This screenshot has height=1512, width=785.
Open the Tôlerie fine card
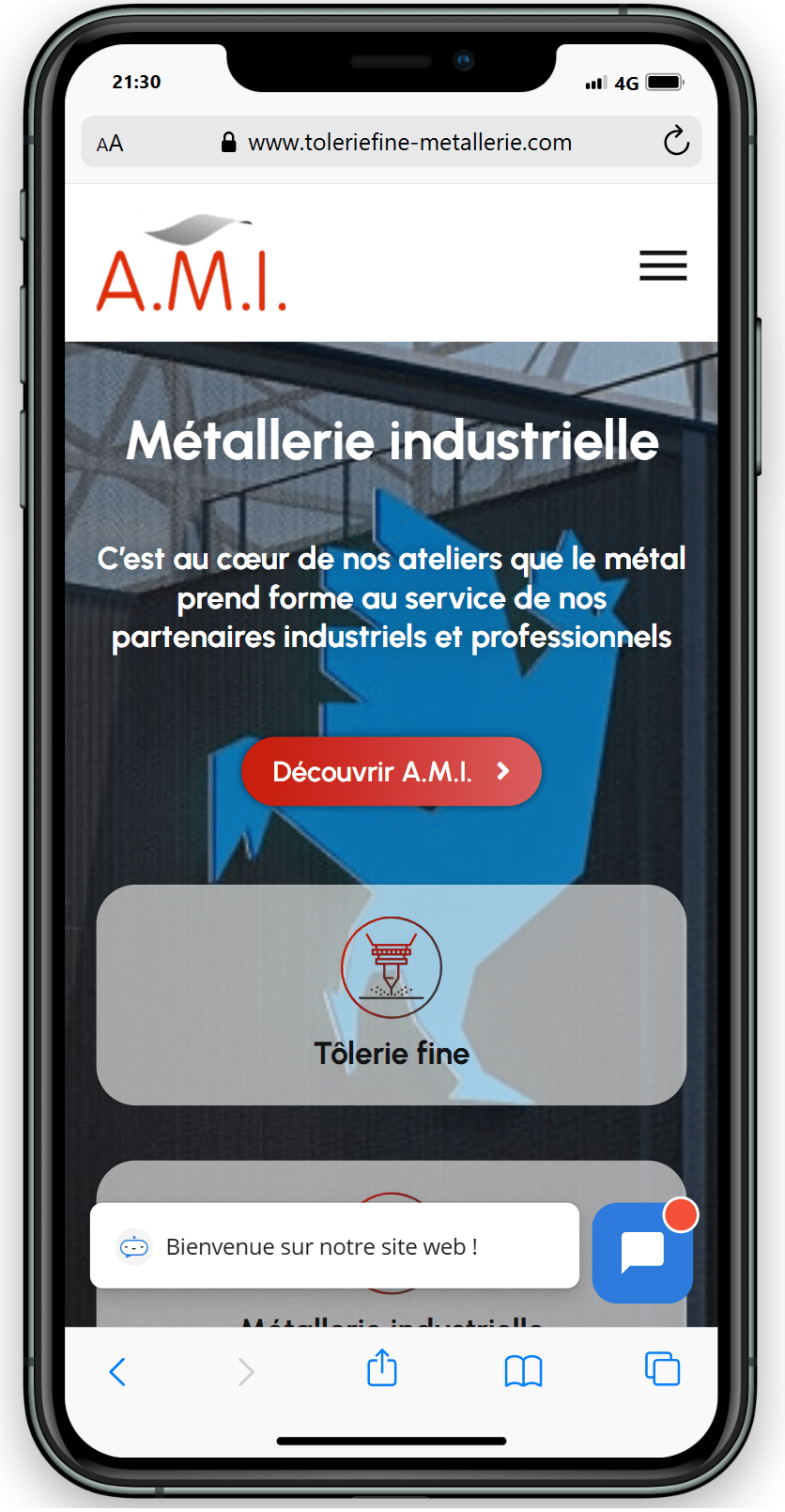click(392, 995)
